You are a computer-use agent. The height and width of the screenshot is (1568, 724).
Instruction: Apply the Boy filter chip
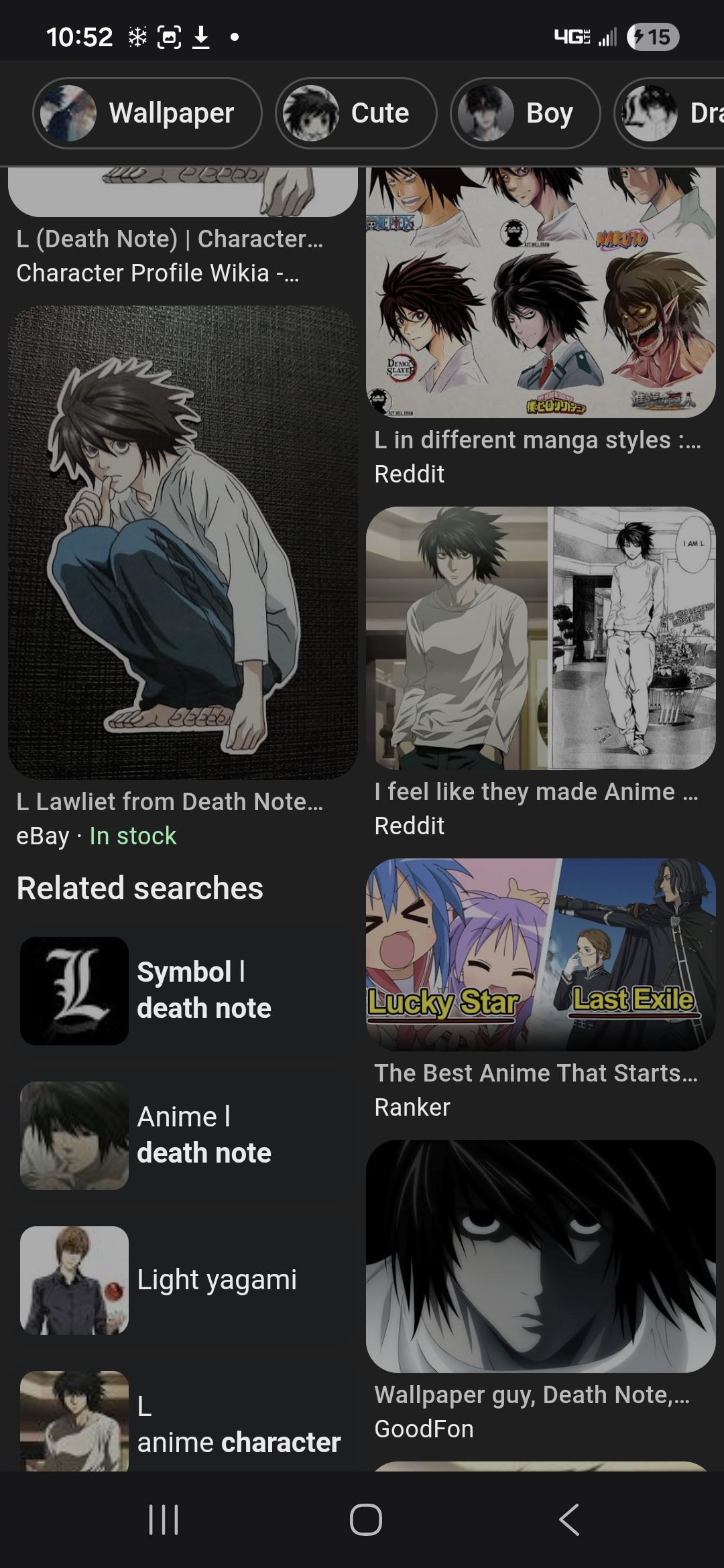point(525,113)
